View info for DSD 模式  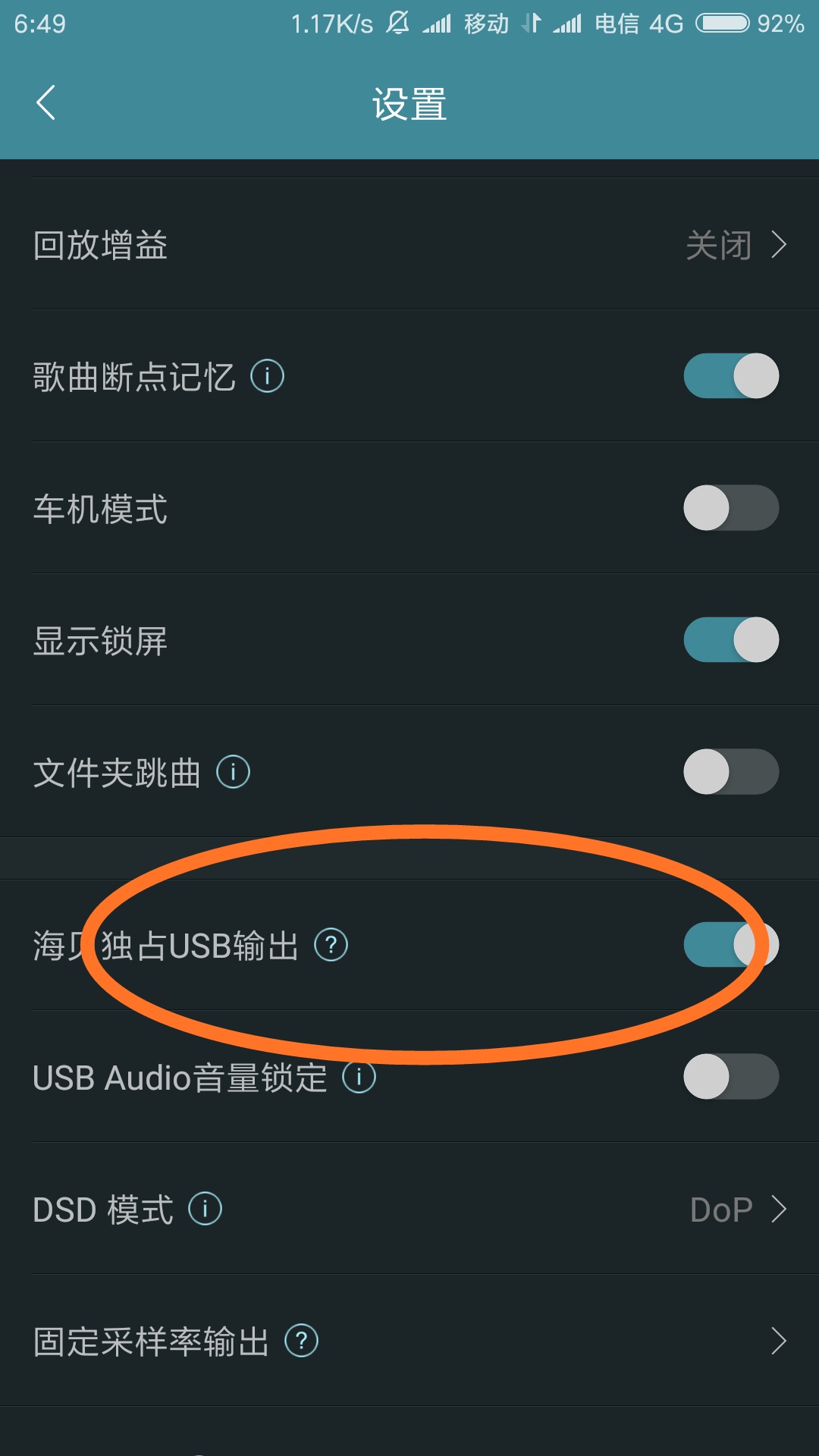point(206,1209)
